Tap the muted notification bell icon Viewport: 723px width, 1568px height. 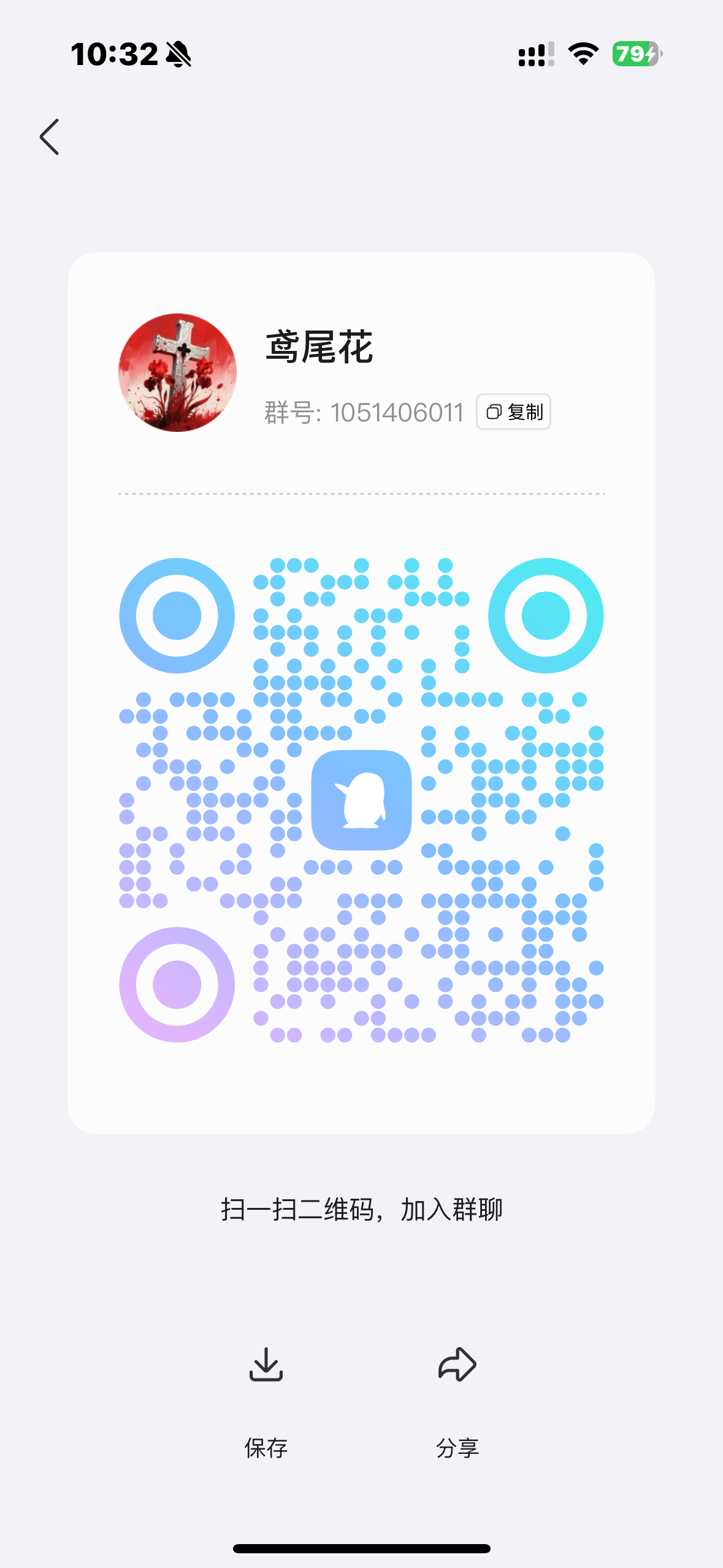[179, 54]
